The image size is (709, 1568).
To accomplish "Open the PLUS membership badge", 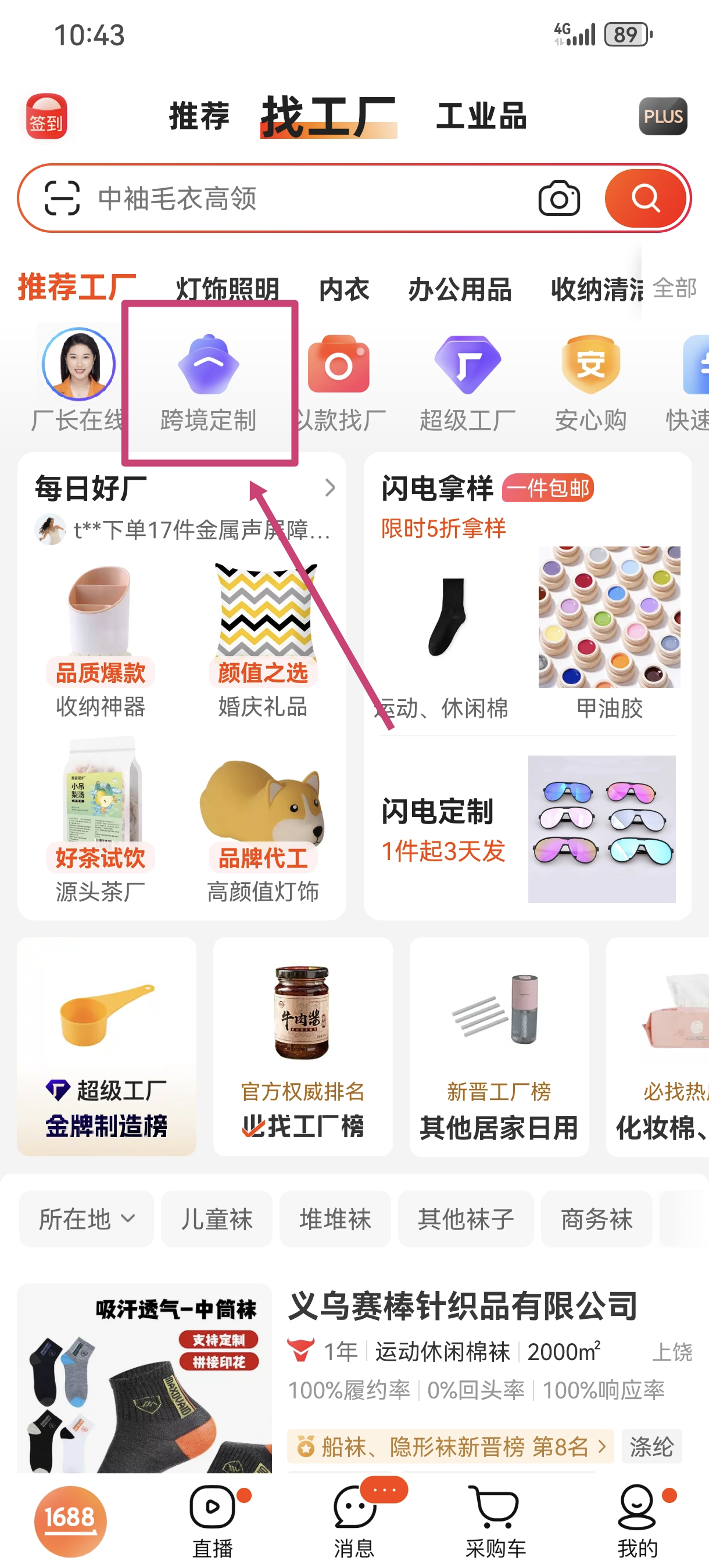I will 663,116.
